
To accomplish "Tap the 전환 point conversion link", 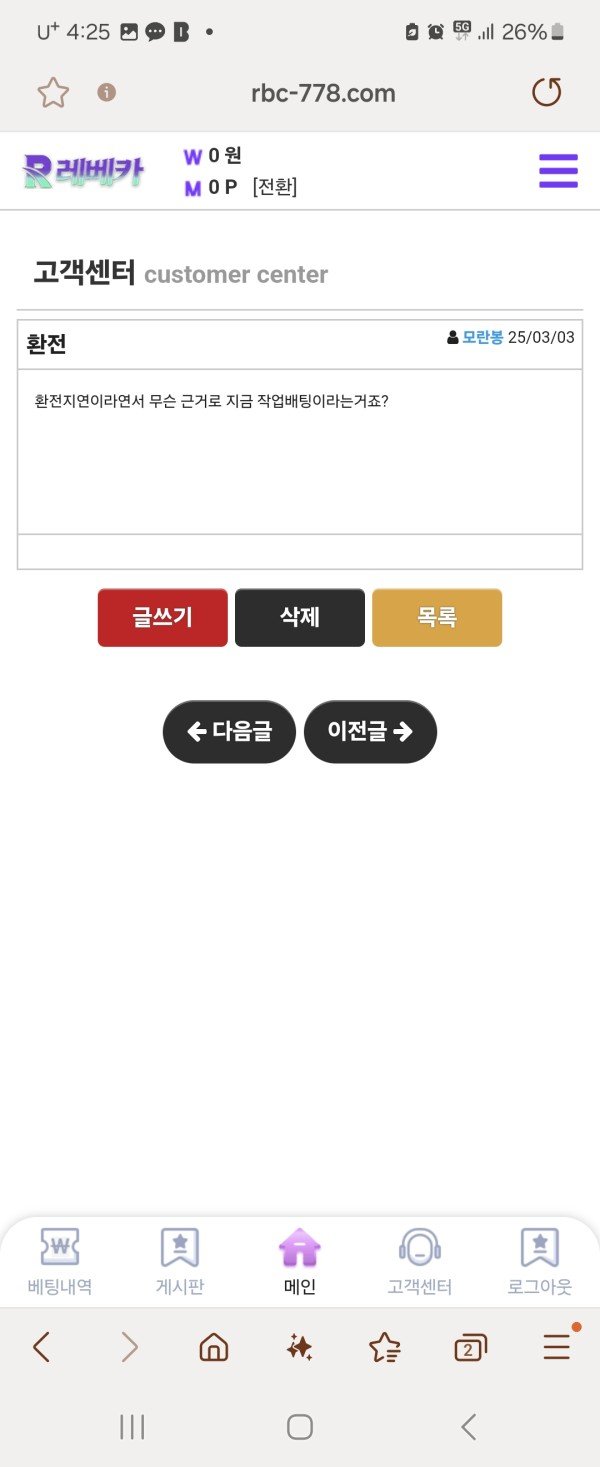I will (275, 187).
